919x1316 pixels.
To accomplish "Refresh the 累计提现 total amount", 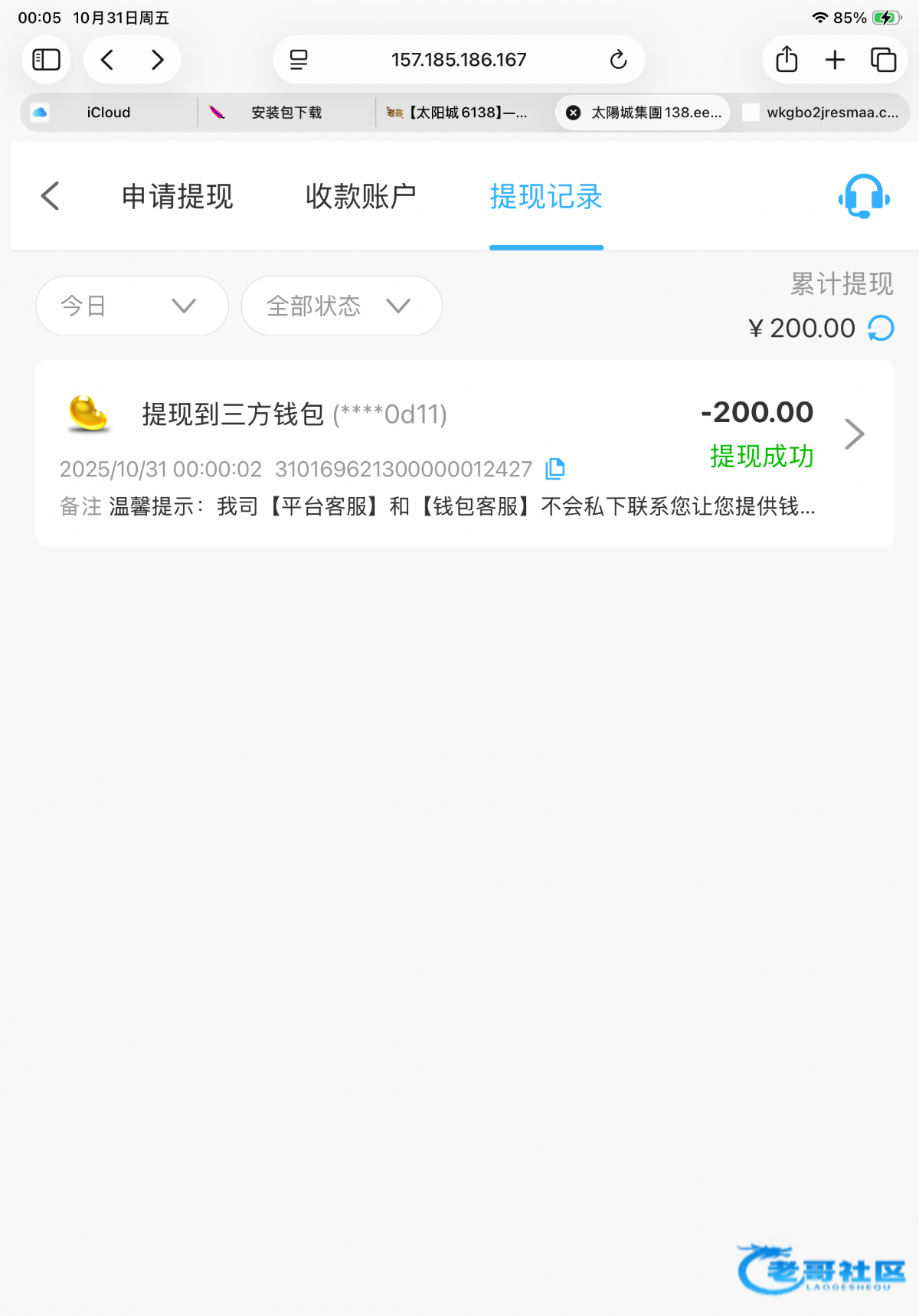I will click(881, 329).
